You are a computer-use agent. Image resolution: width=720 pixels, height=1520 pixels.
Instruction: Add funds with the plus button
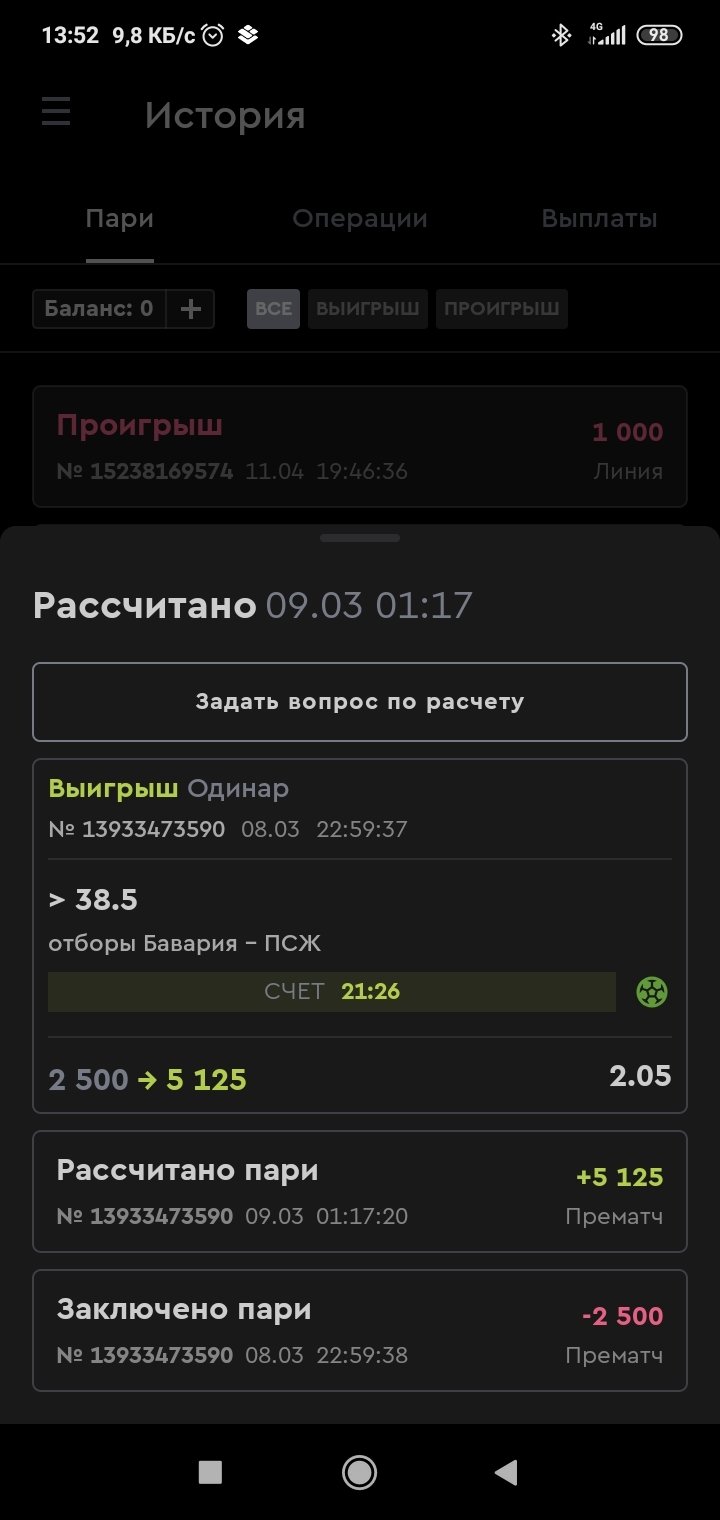click(190, 309)
